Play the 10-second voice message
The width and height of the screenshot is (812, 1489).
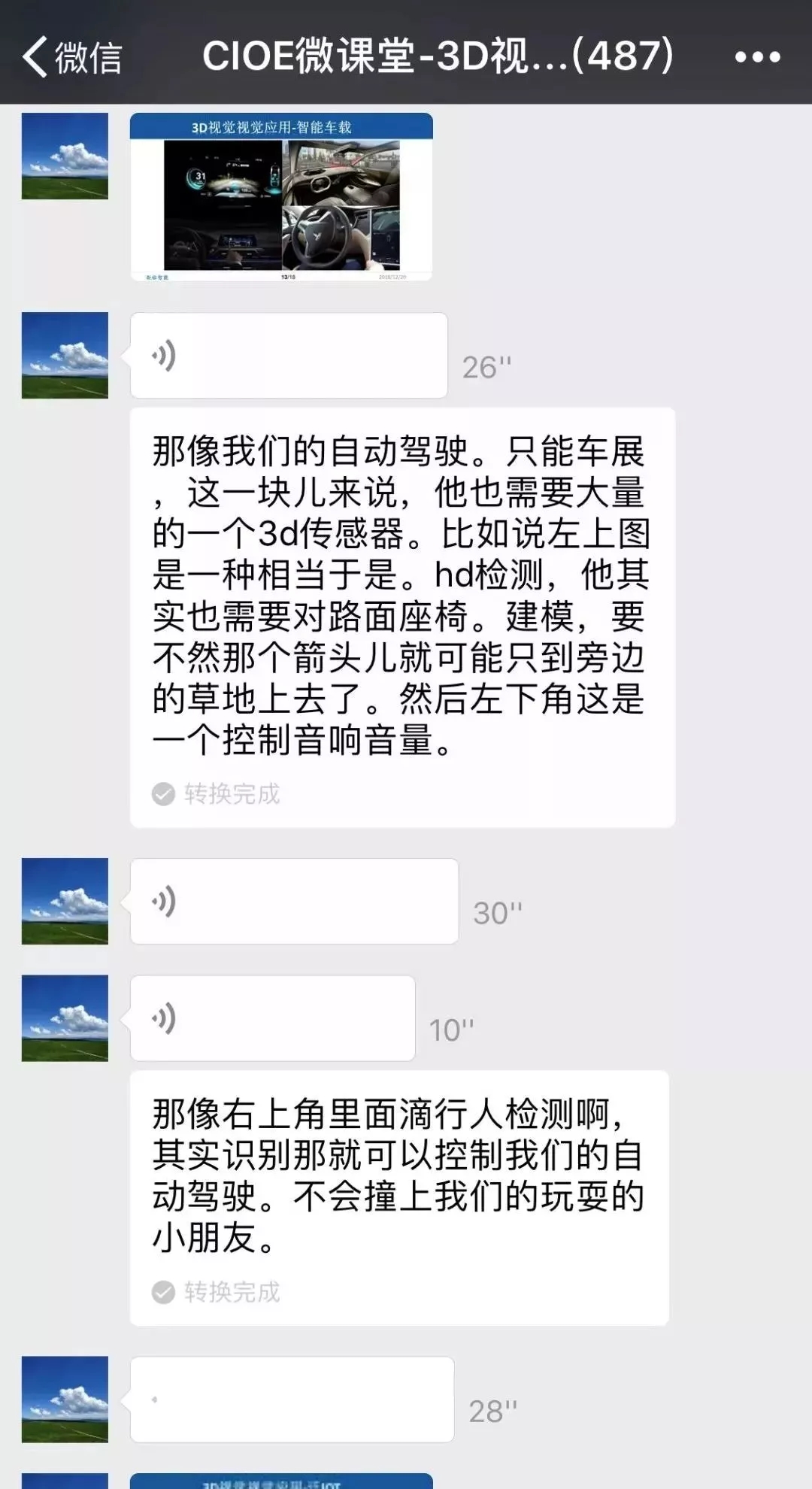(x=272, y=1018)
